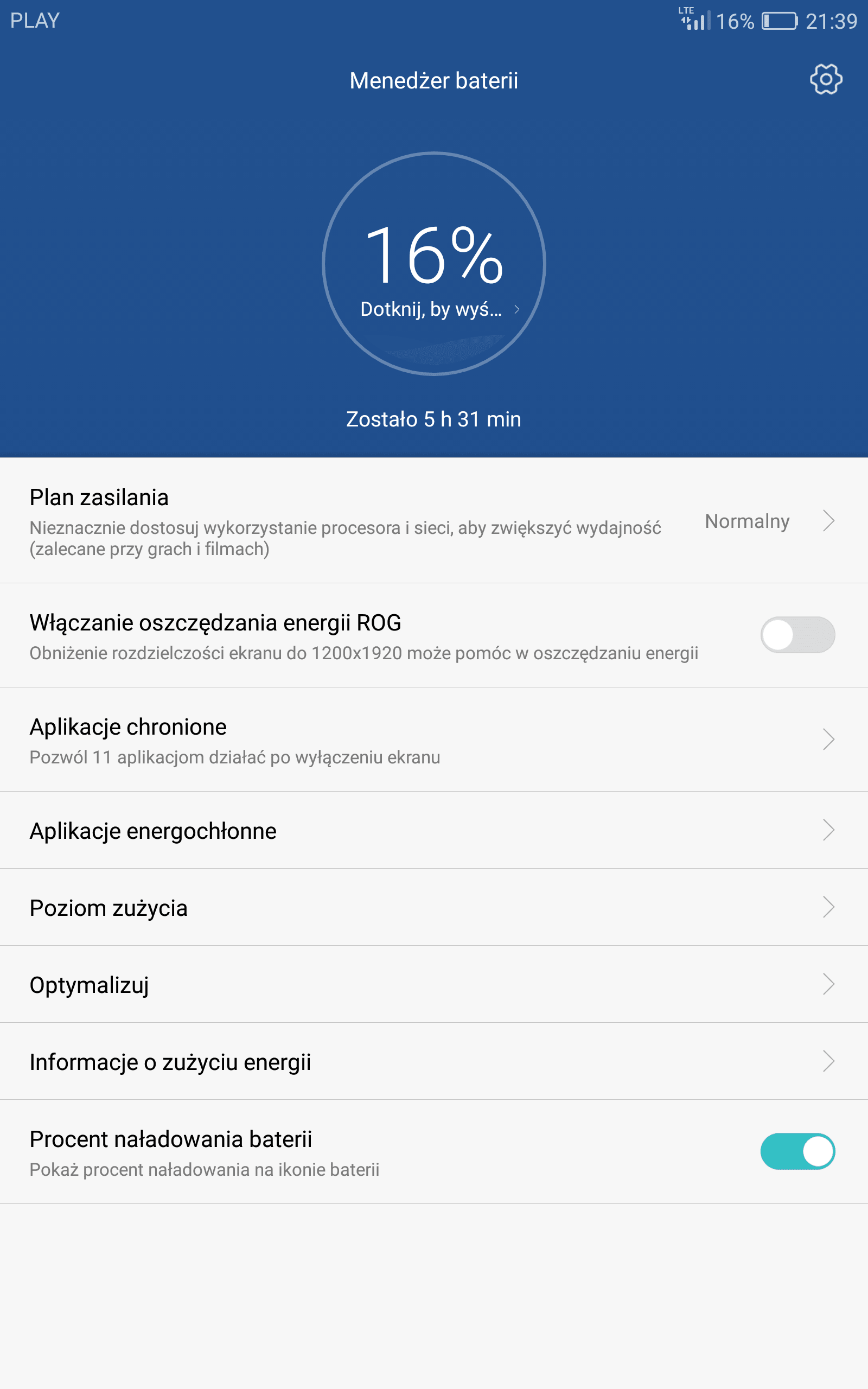Open Aplikacje energochłonne
The height and width of the screenshot is (1389, 868).
(434, 830)
